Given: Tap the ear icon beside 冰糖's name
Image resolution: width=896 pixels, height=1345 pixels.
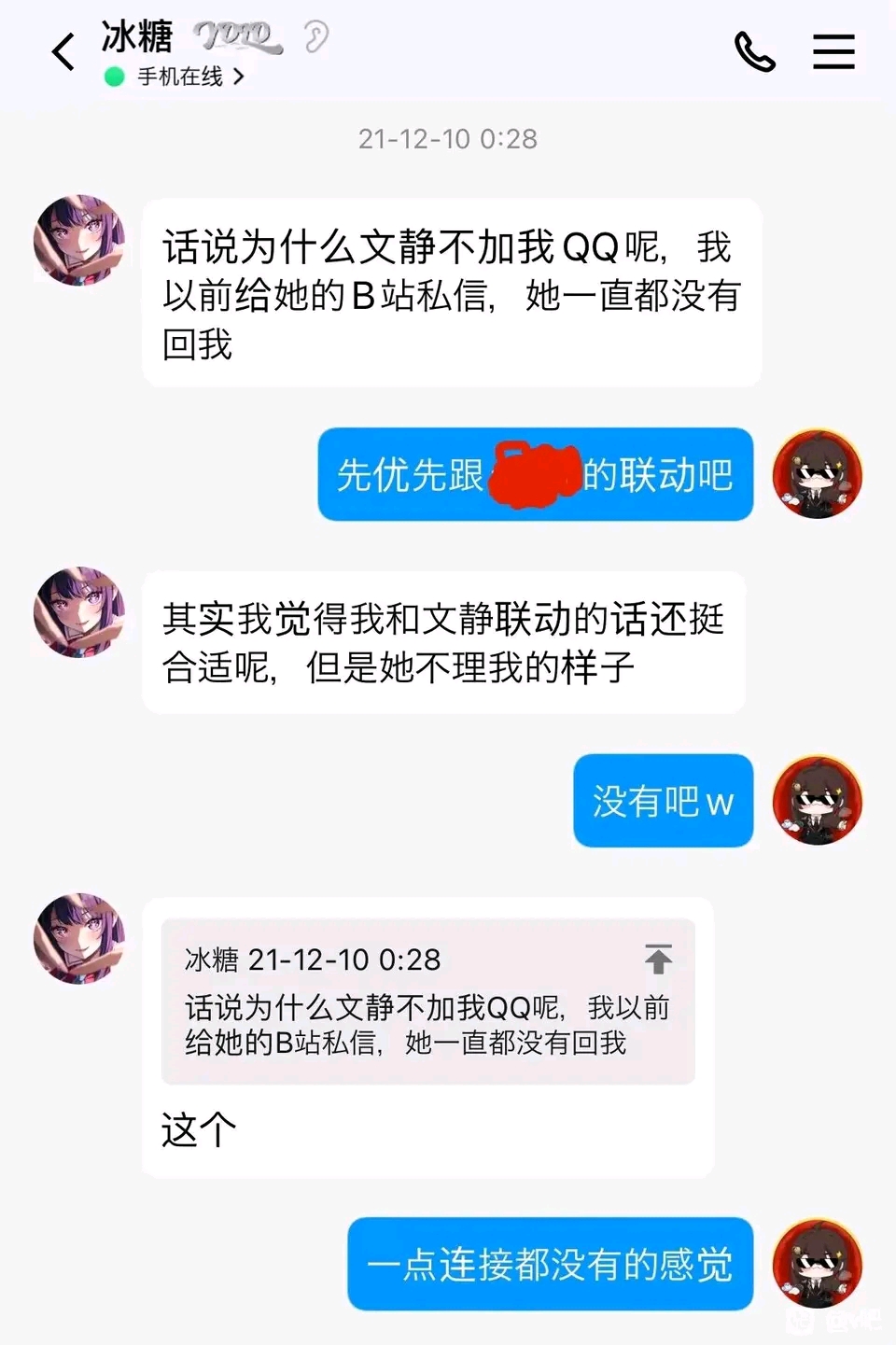Looking at the screenshot, I should (316, 37).
